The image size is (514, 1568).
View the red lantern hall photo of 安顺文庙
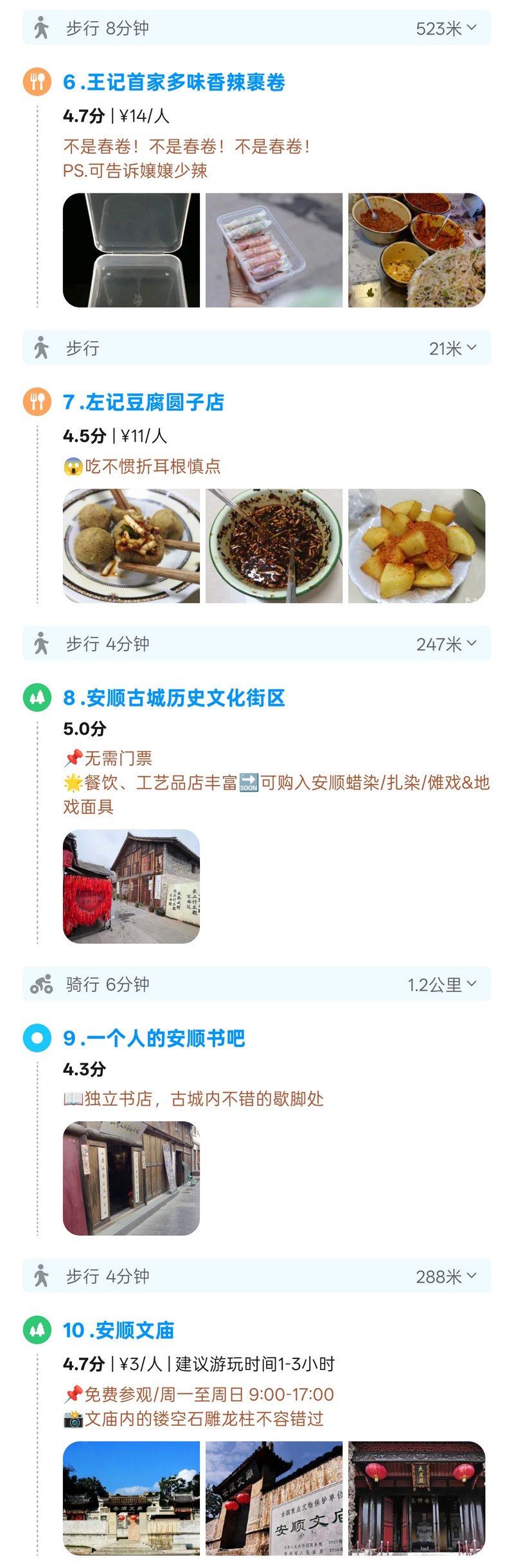(416, 1499)
